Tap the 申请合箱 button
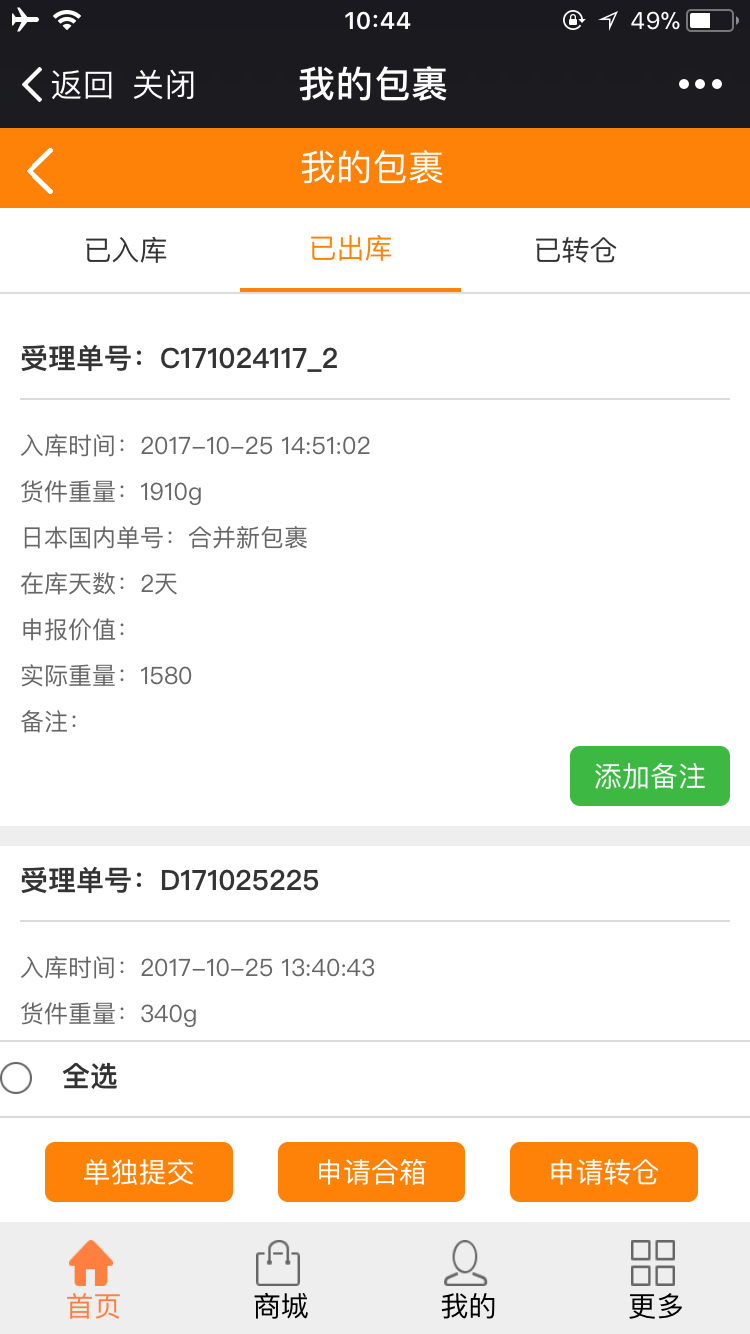The height and width of the screenshot is (1334, 750). [371, 1172]
